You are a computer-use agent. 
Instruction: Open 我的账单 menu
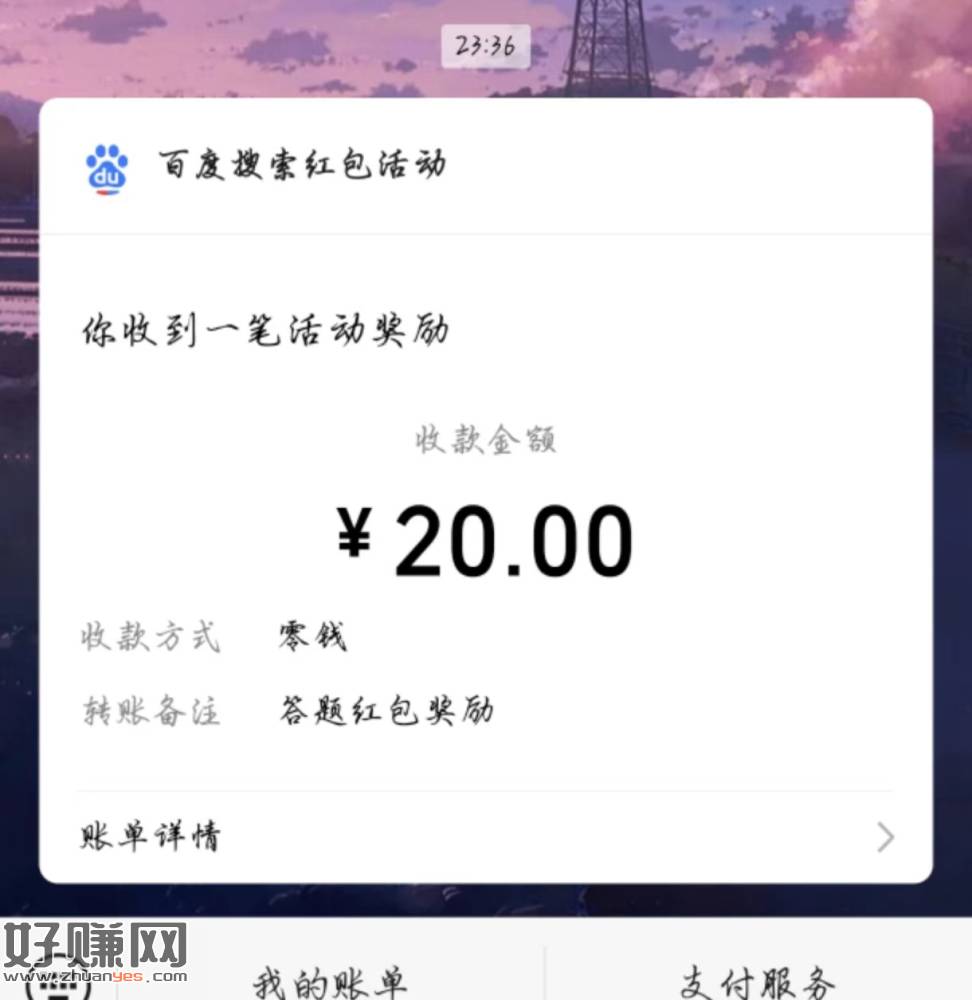(x=330, y=981)
